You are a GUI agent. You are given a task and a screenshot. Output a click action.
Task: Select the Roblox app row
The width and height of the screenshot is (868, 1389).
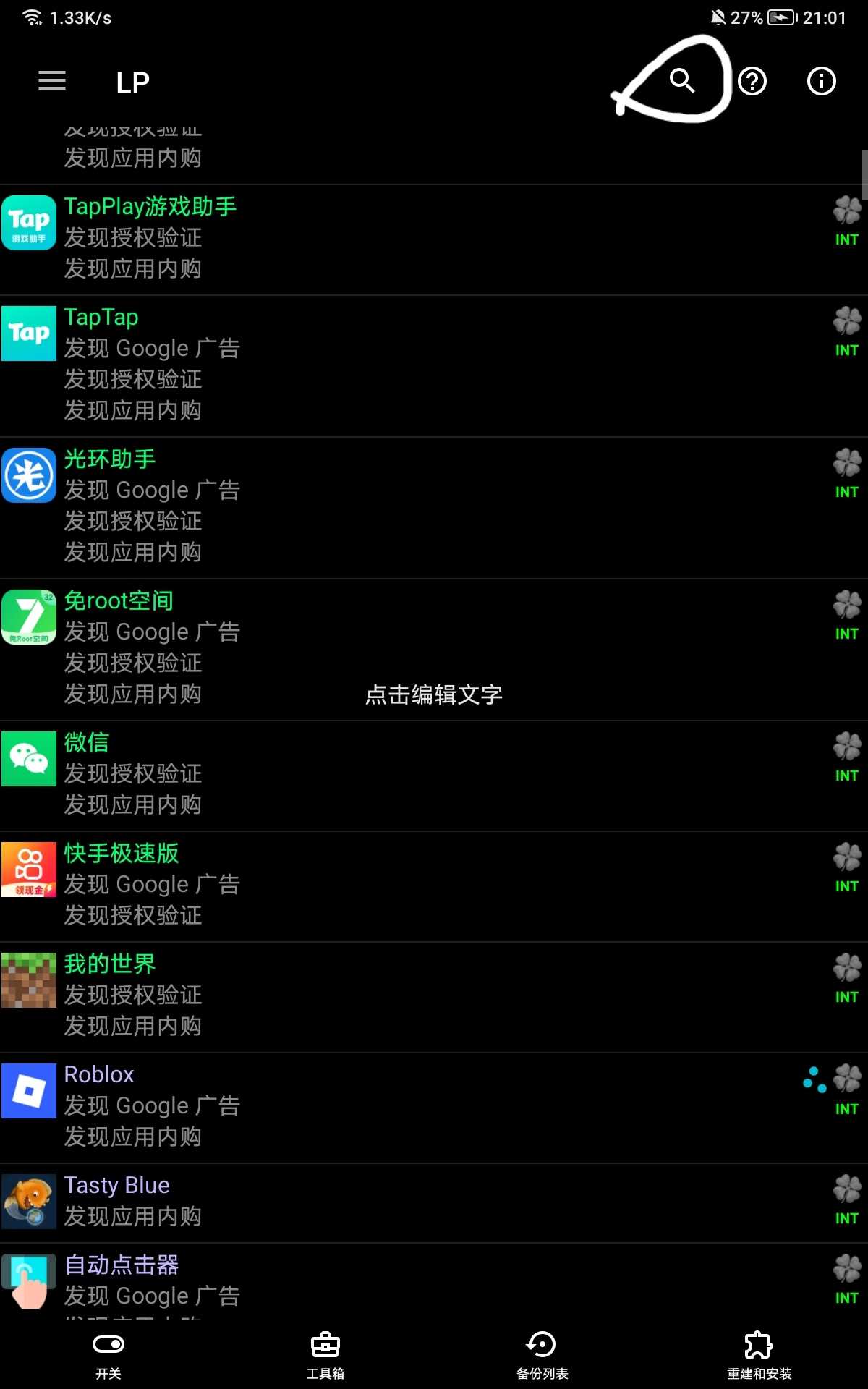434,1108
